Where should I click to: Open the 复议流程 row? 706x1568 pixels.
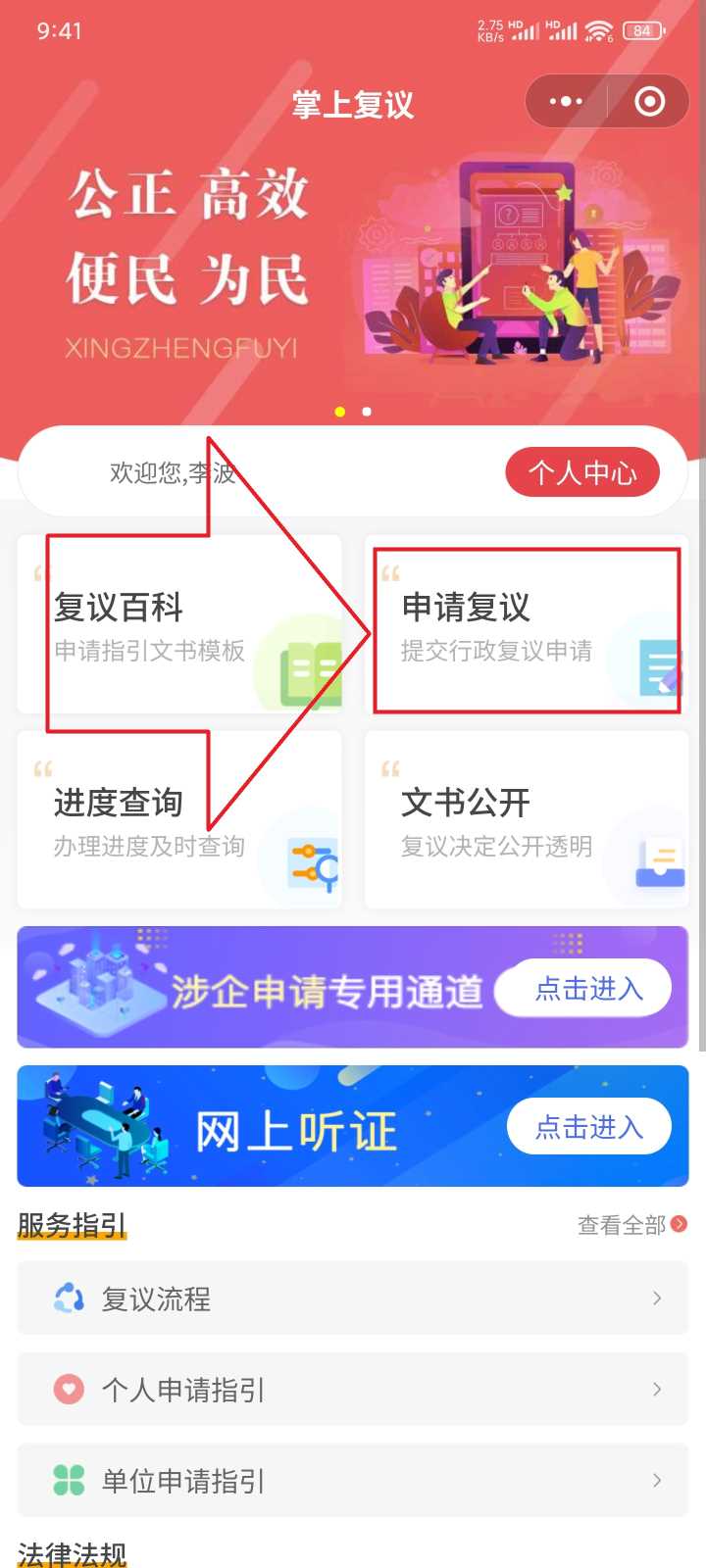pyautogui.click(x=353, y=1298)
